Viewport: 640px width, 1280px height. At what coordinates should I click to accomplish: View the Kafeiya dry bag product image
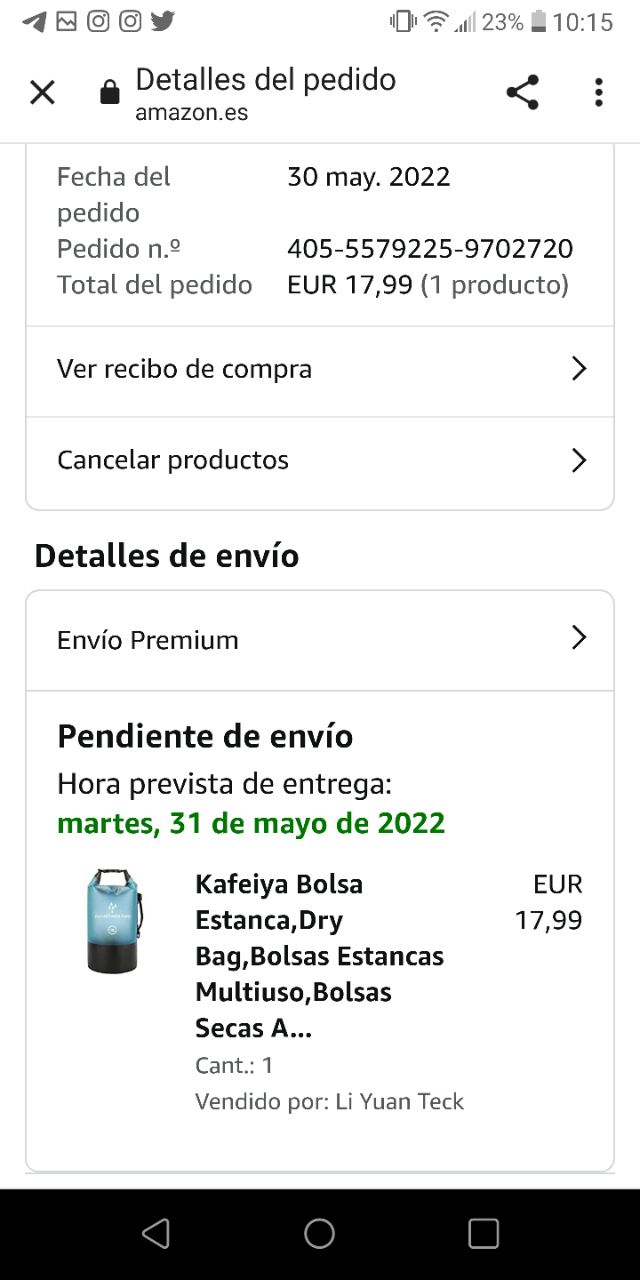point(114,921)
